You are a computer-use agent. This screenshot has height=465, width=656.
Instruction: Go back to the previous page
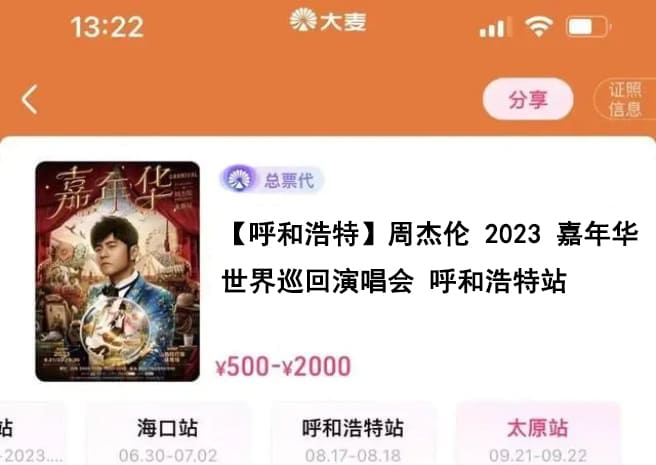click(x=29, y=99)
